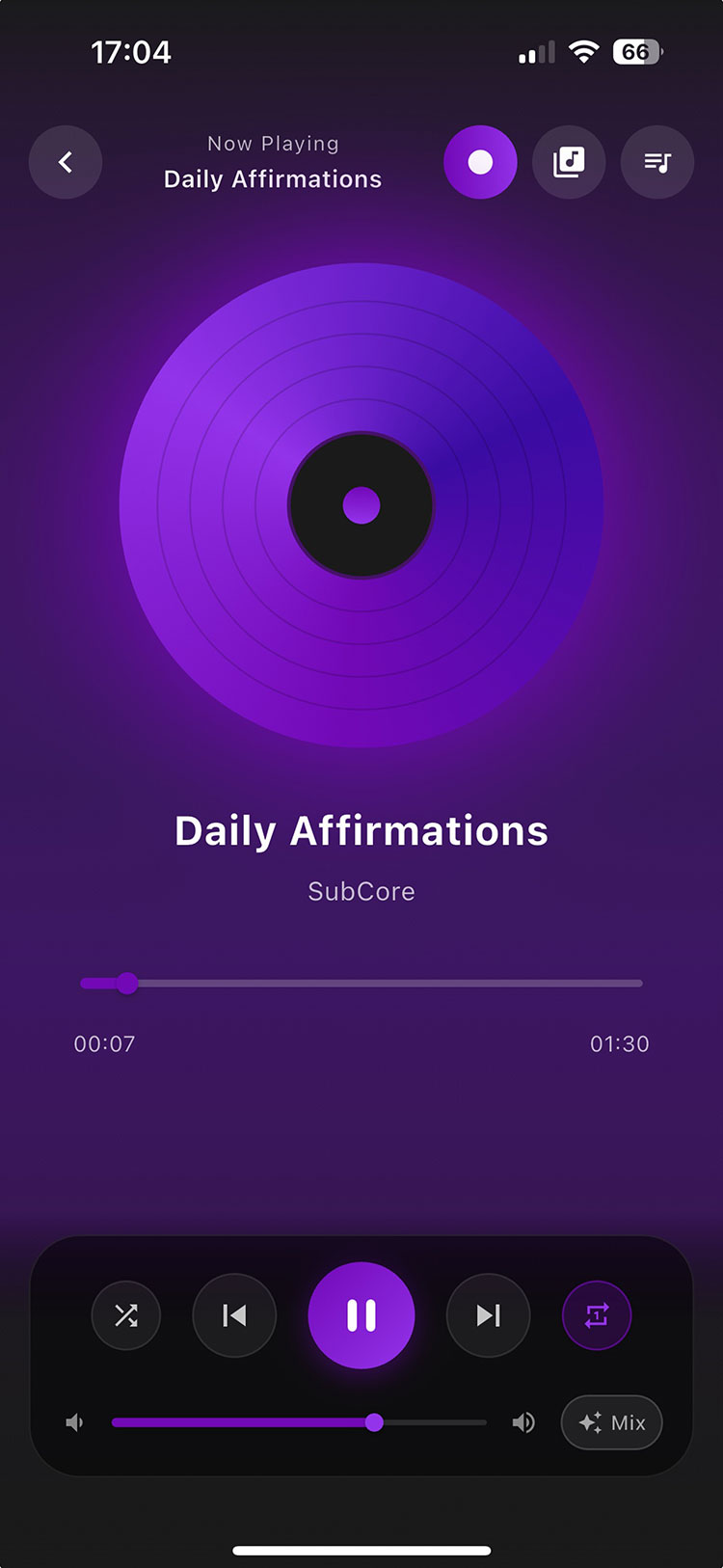The image size is (723, 1568).
Task: Click the Daily Affirmations song title
Action: (361, 830)
